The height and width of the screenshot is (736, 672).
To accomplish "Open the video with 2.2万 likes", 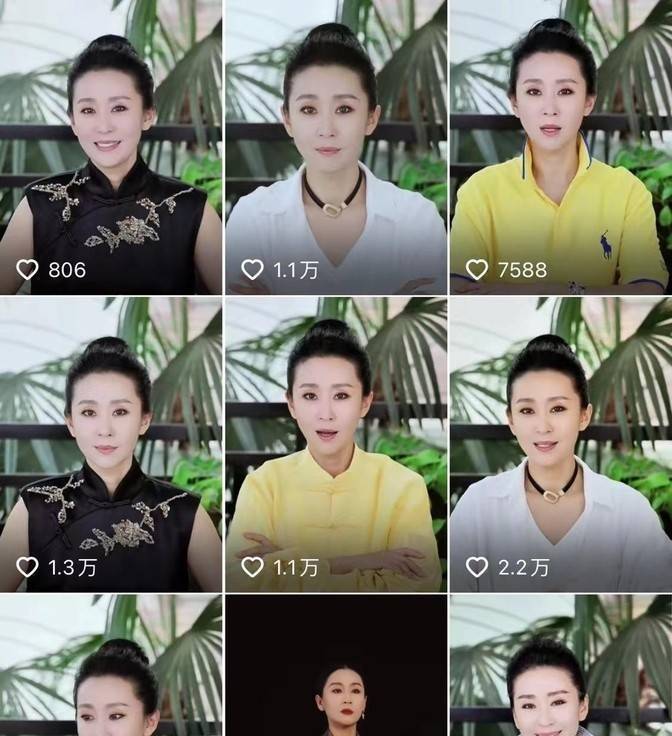I will click(560, 445).
